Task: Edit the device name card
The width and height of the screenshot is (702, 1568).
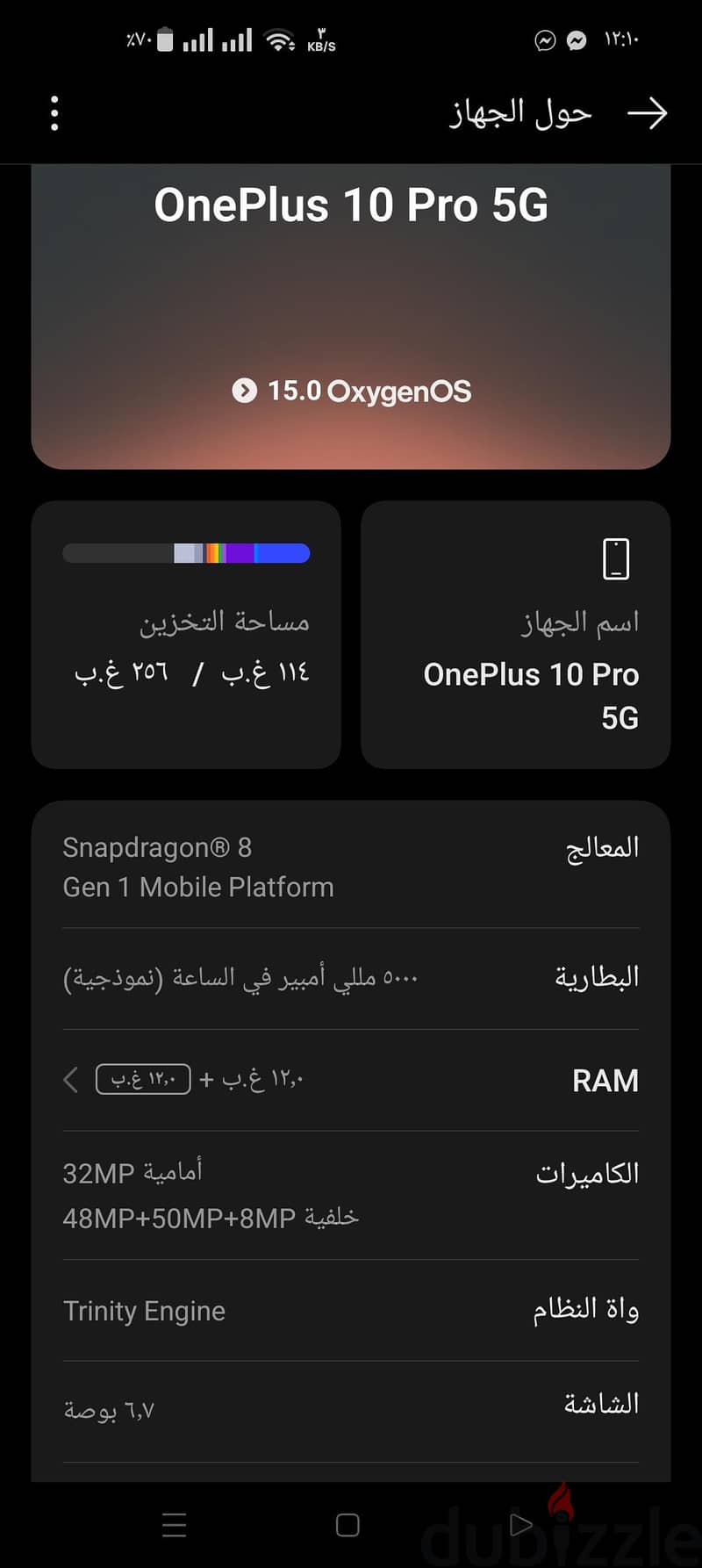Action: click(516, 635)
